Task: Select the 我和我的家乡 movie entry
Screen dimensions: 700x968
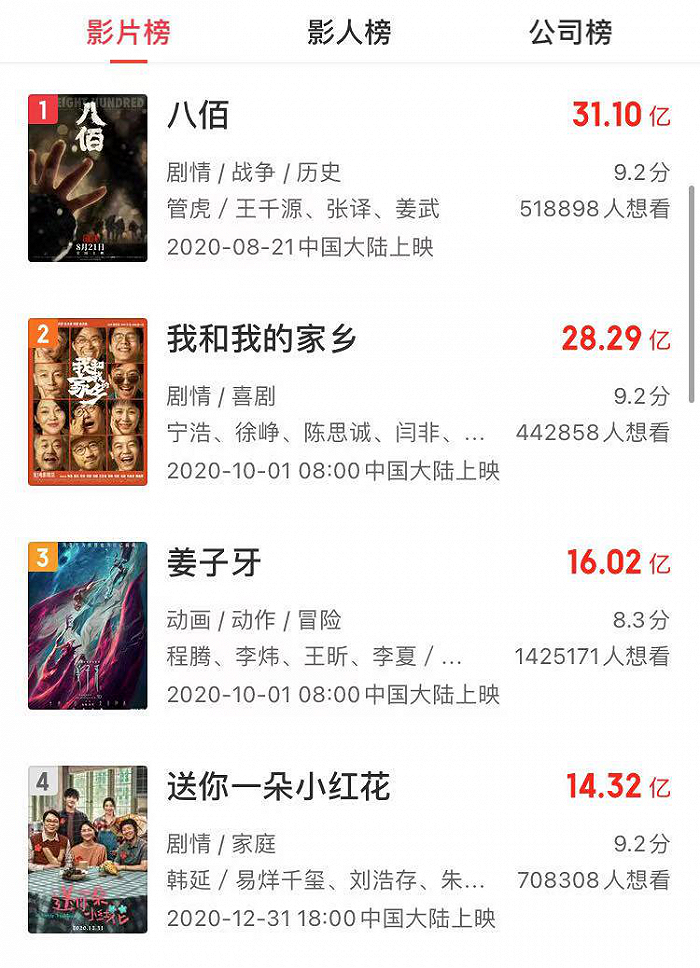Action: [262, 340]
